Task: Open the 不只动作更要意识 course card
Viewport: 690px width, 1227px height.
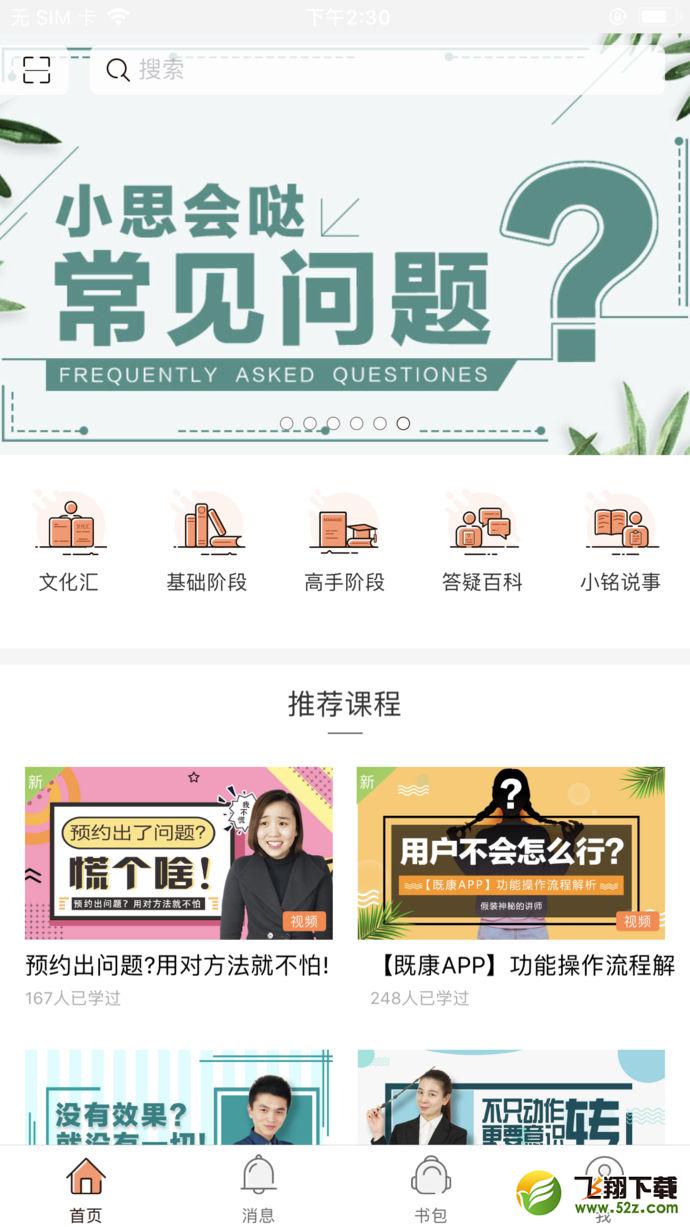Action: 511,1097
